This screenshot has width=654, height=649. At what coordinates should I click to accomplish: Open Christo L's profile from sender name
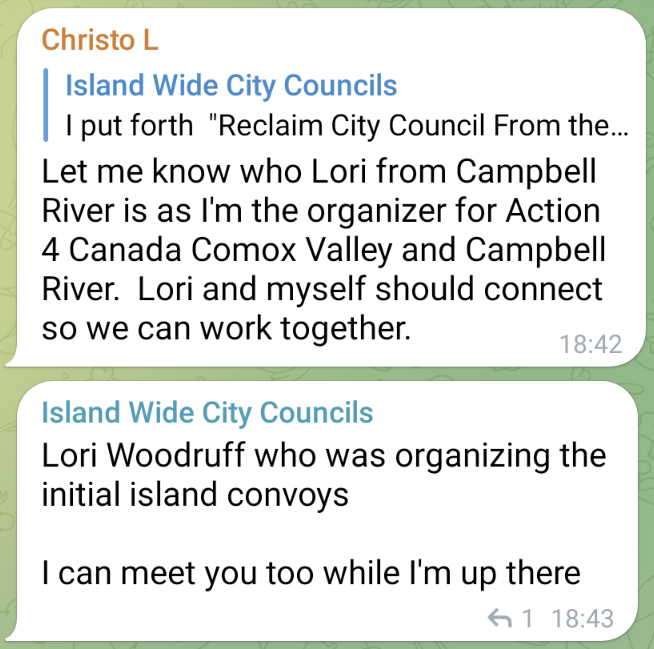click(x=100, y=39)
